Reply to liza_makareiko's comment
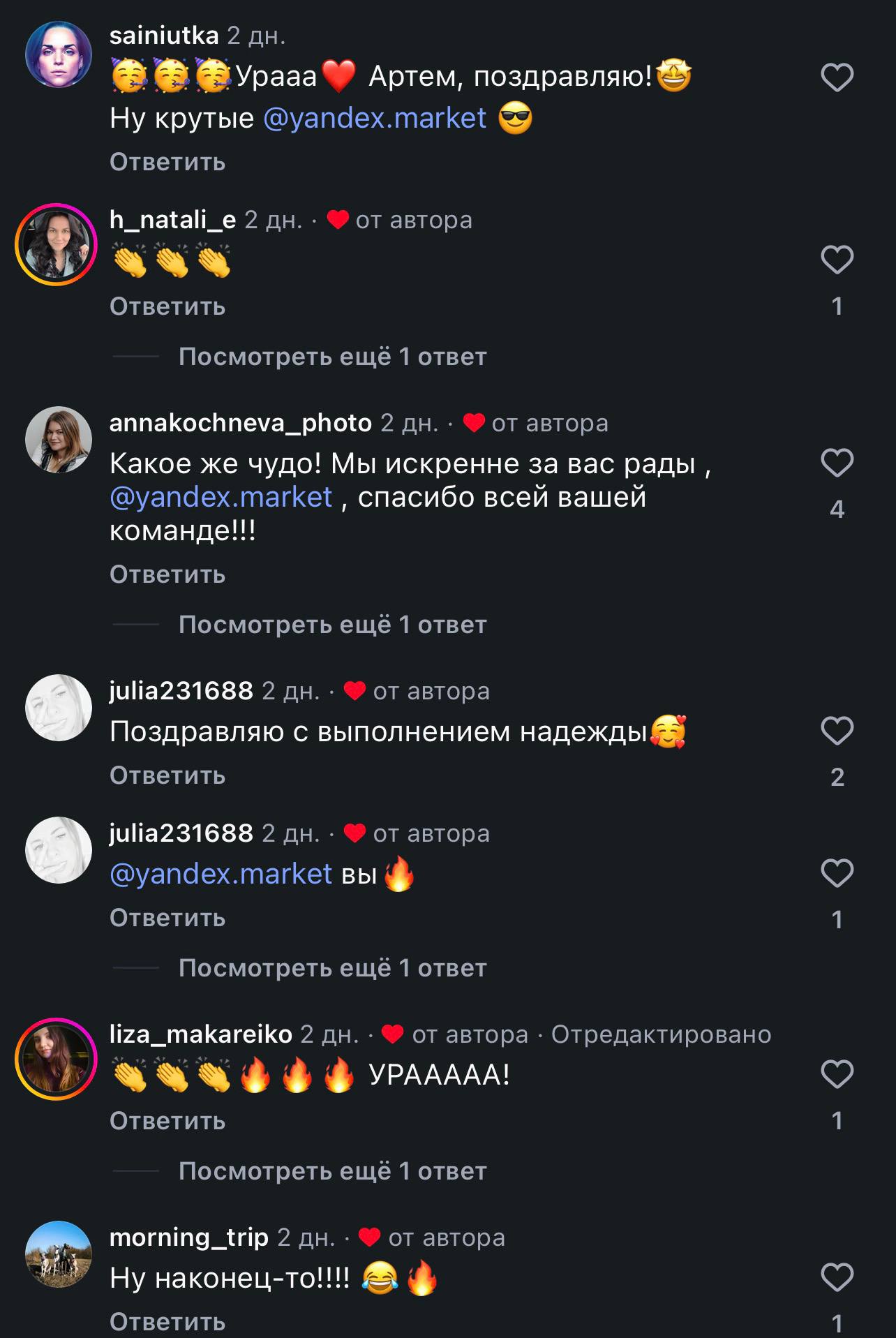 (167, 1121)
